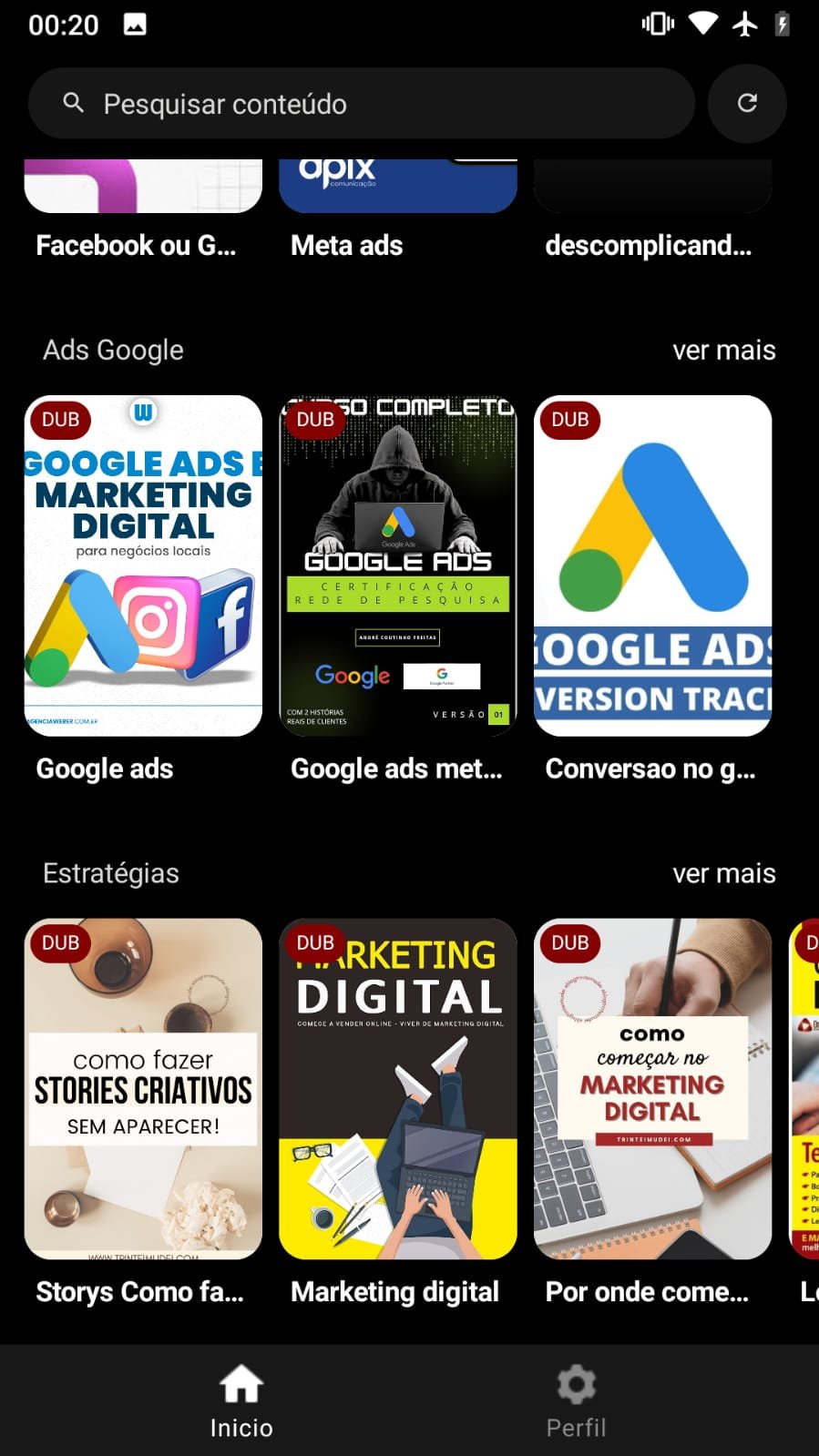Tap the DUB badge on Storys Como fa... thumbnail
Viewport: 819px width, 1456px height.
point(59,943)
